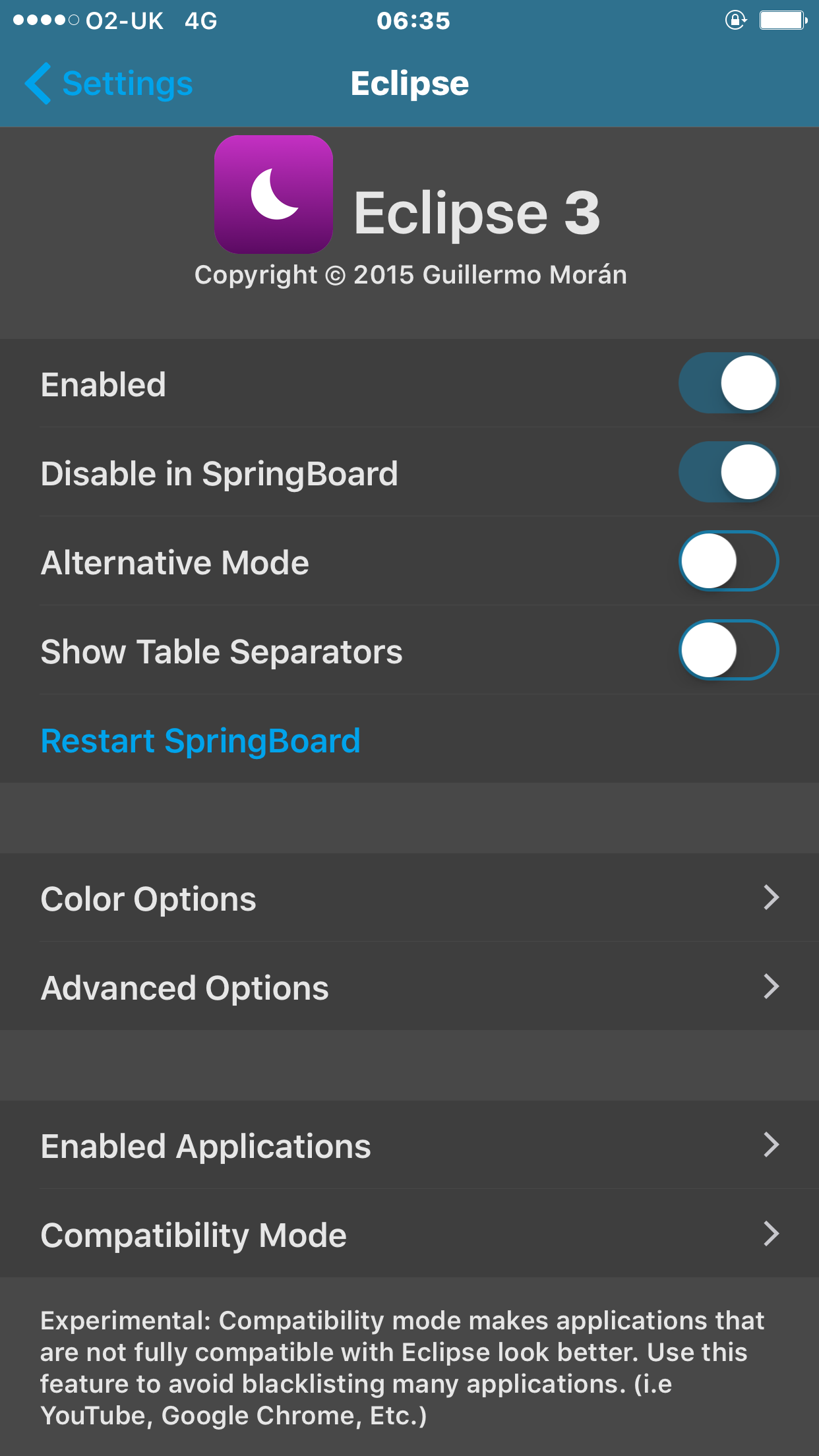Tap Restart SpringBoard

[x=200, y=741]
